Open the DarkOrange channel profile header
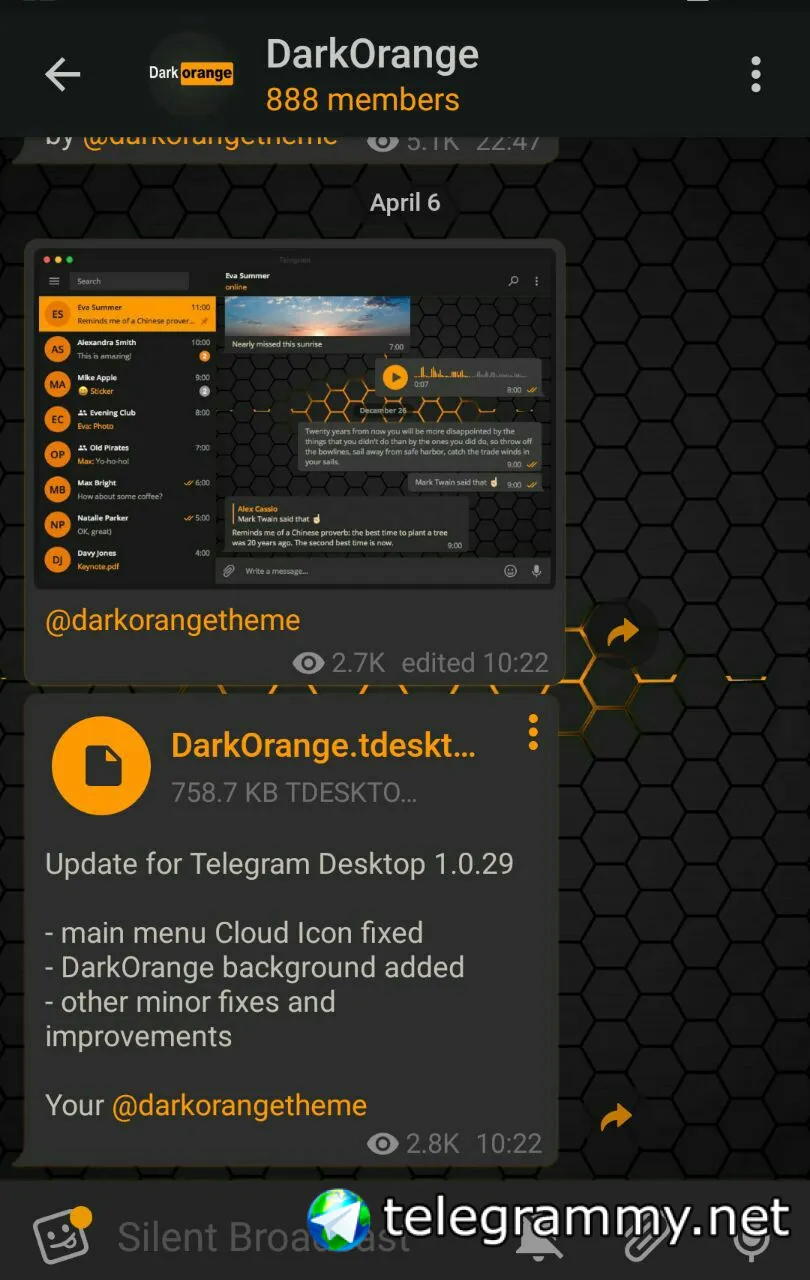810x1280 pixels. [370, 76]
